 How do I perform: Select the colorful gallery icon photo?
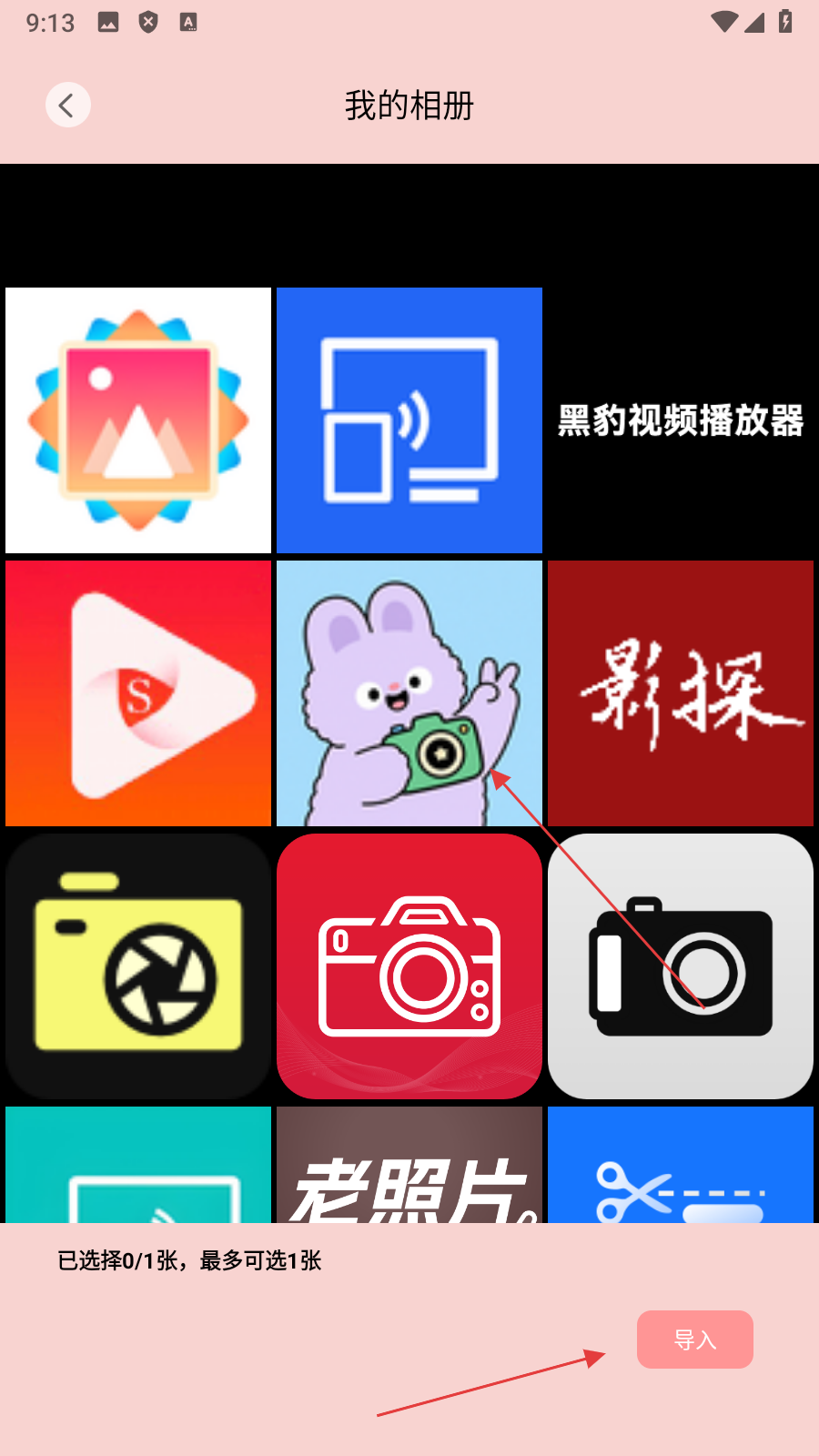138,420
